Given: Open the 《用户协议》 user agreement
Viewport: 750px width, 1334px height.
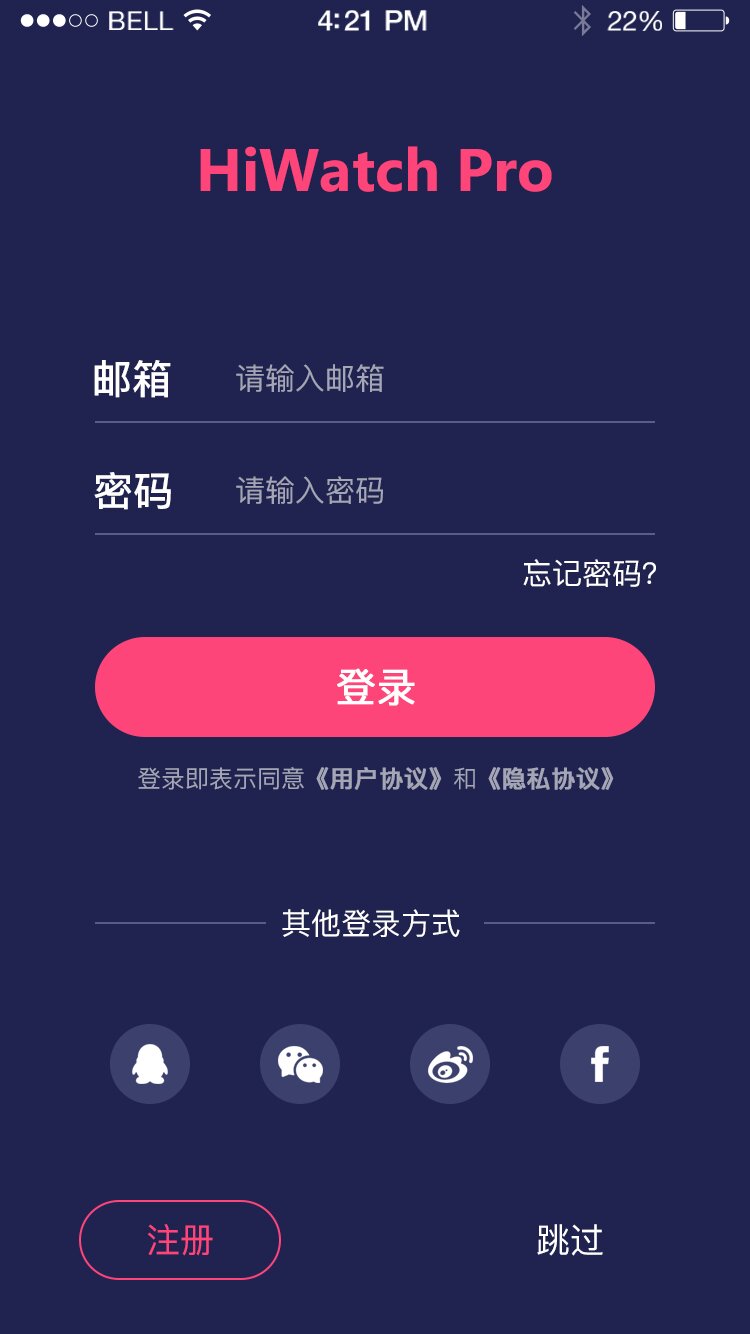Looking at the screenshot, I should (377, 779).
